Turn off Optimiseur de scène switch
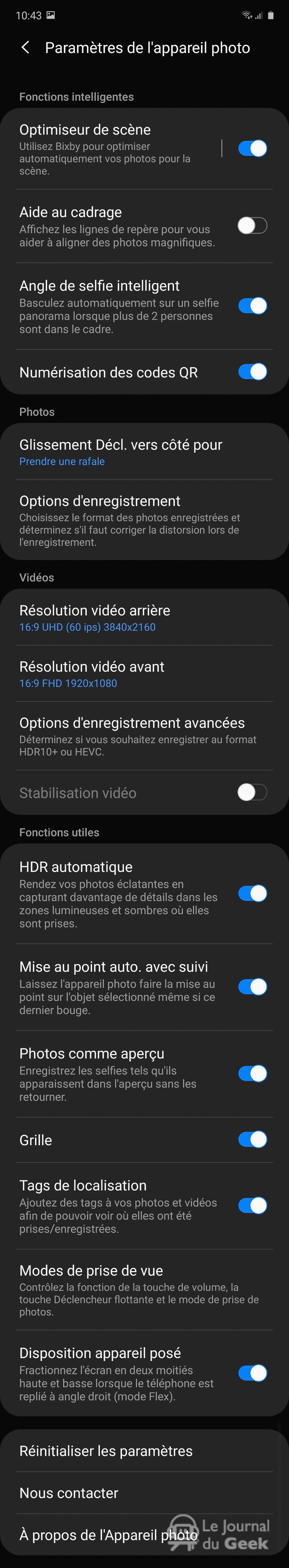Viewport: 289px width, 1568px height. pos(252,148)
